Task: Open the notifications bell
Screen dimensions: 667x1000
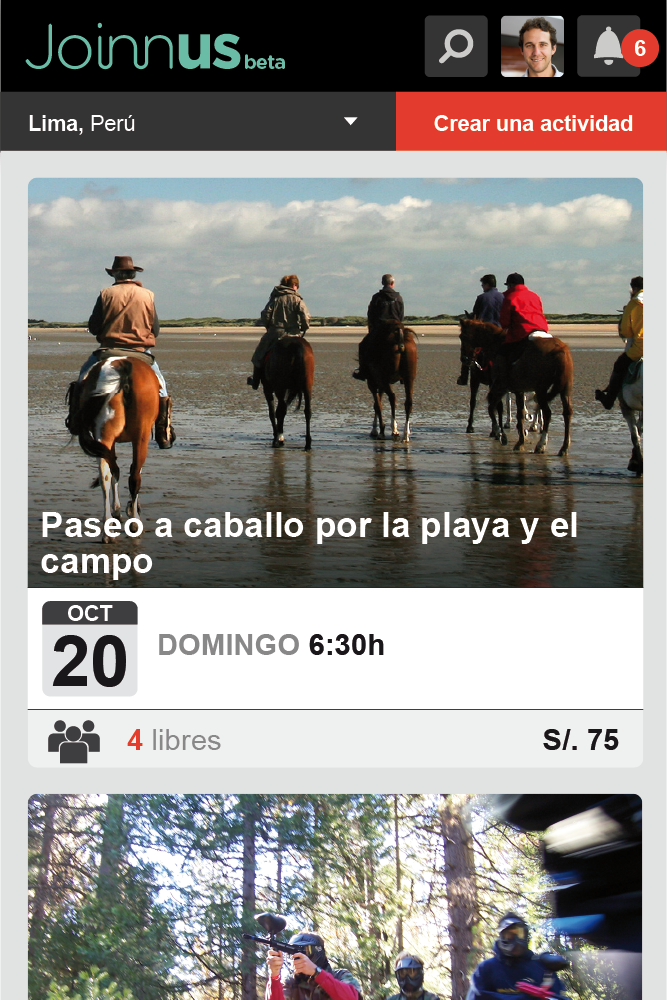Action: point(608,46)
